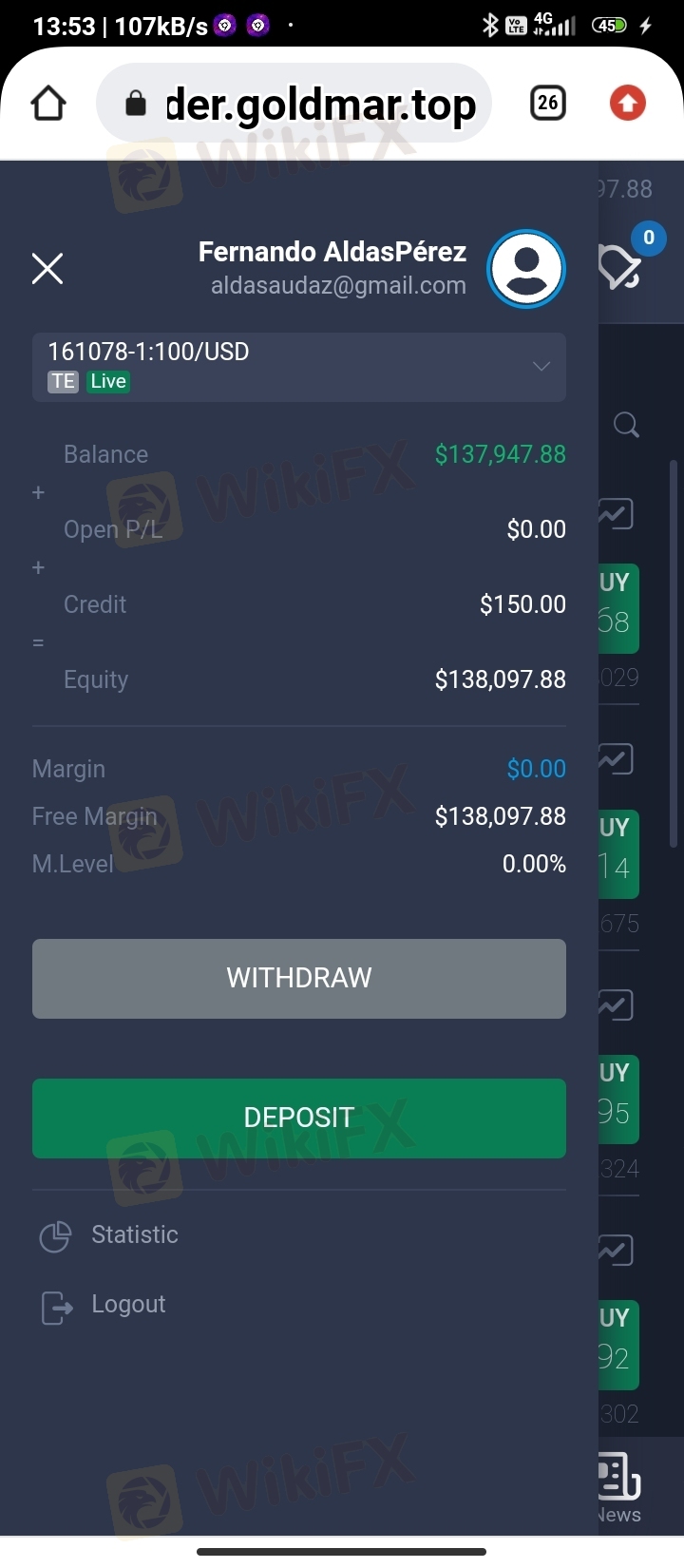The width and height of the screenshot is (684, 1568).
Task: Open the profile avatar icon
Action: [526, 269]
